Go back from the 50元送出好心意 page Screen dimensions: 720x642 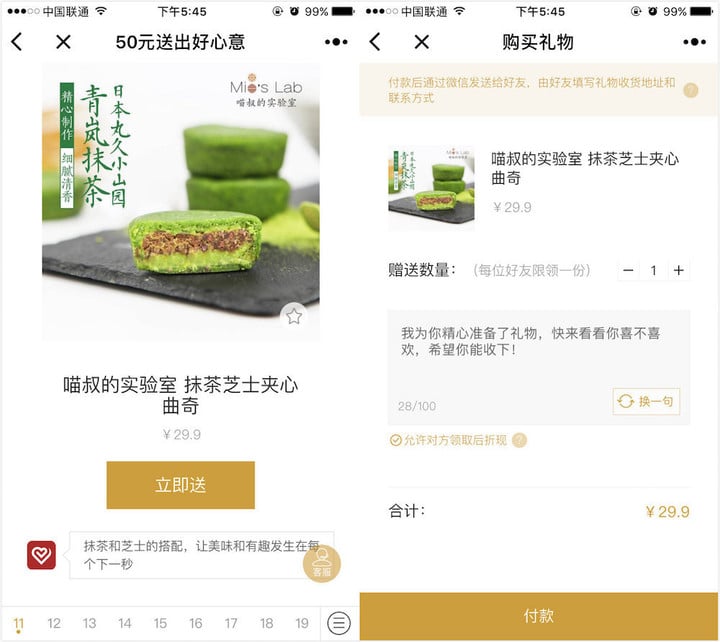(16, 42)
